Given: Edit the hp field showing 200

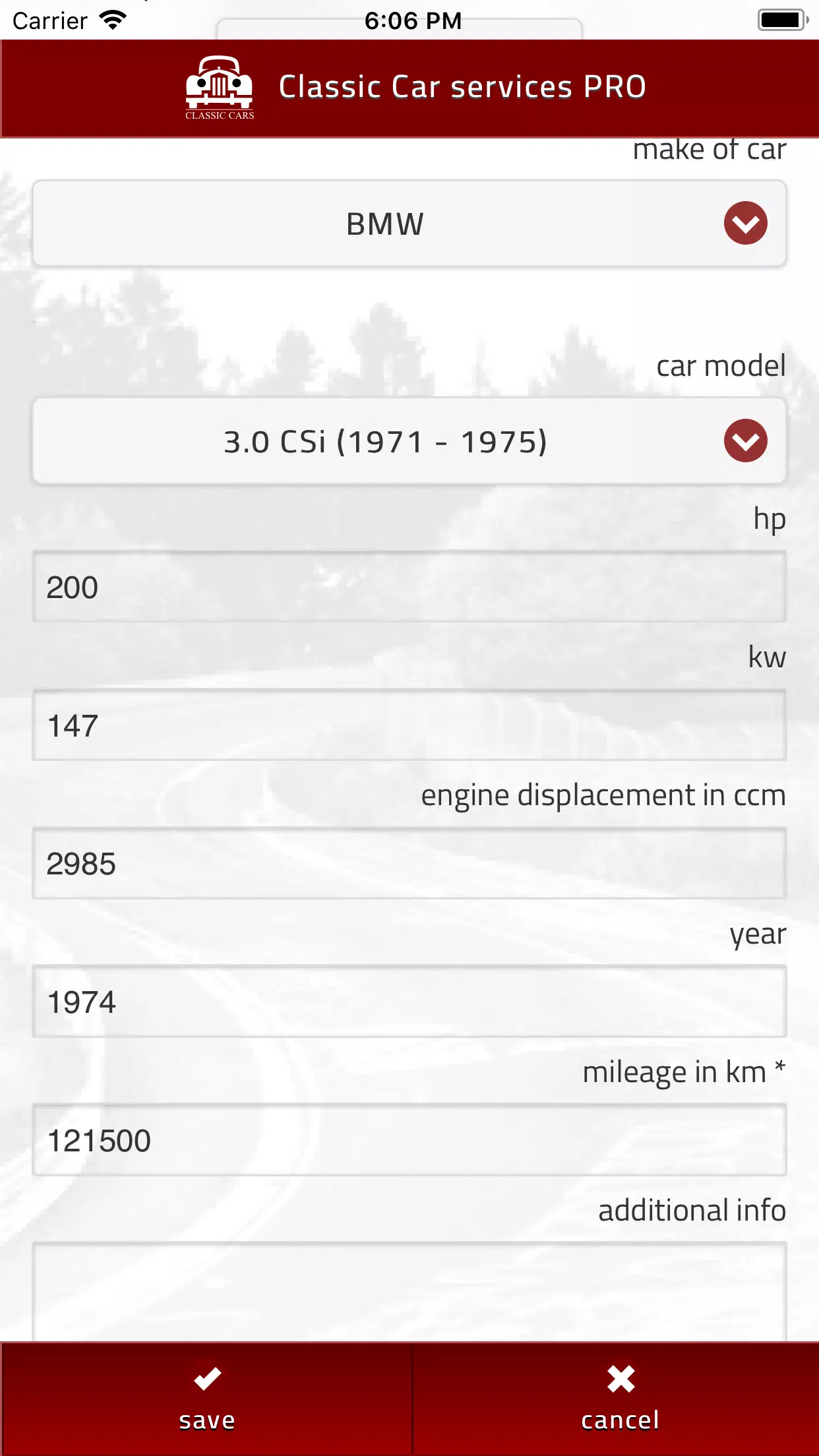Looking at the screenshot, I should click(409, 587).
